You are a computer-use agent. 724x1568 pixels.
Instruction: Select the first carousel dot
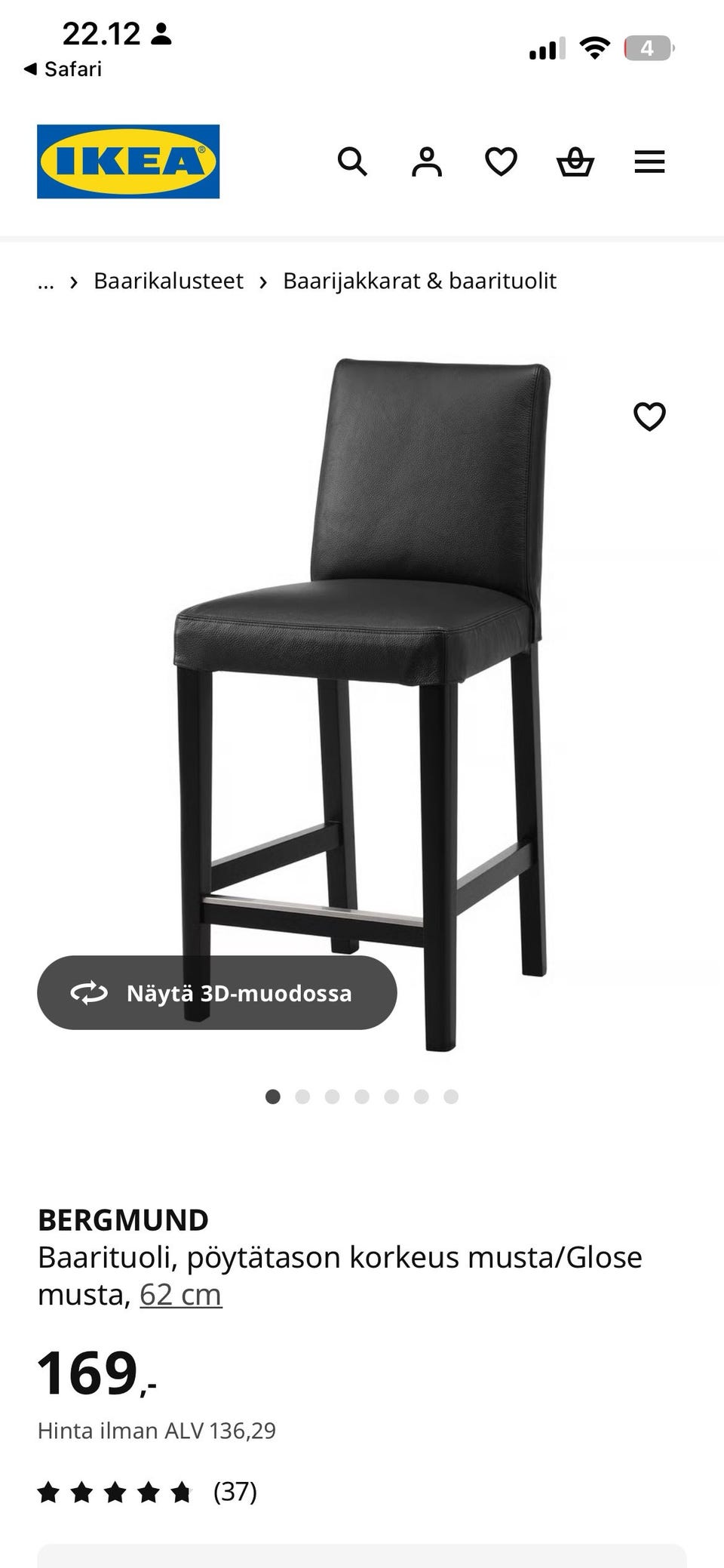tap(272, 1098)
